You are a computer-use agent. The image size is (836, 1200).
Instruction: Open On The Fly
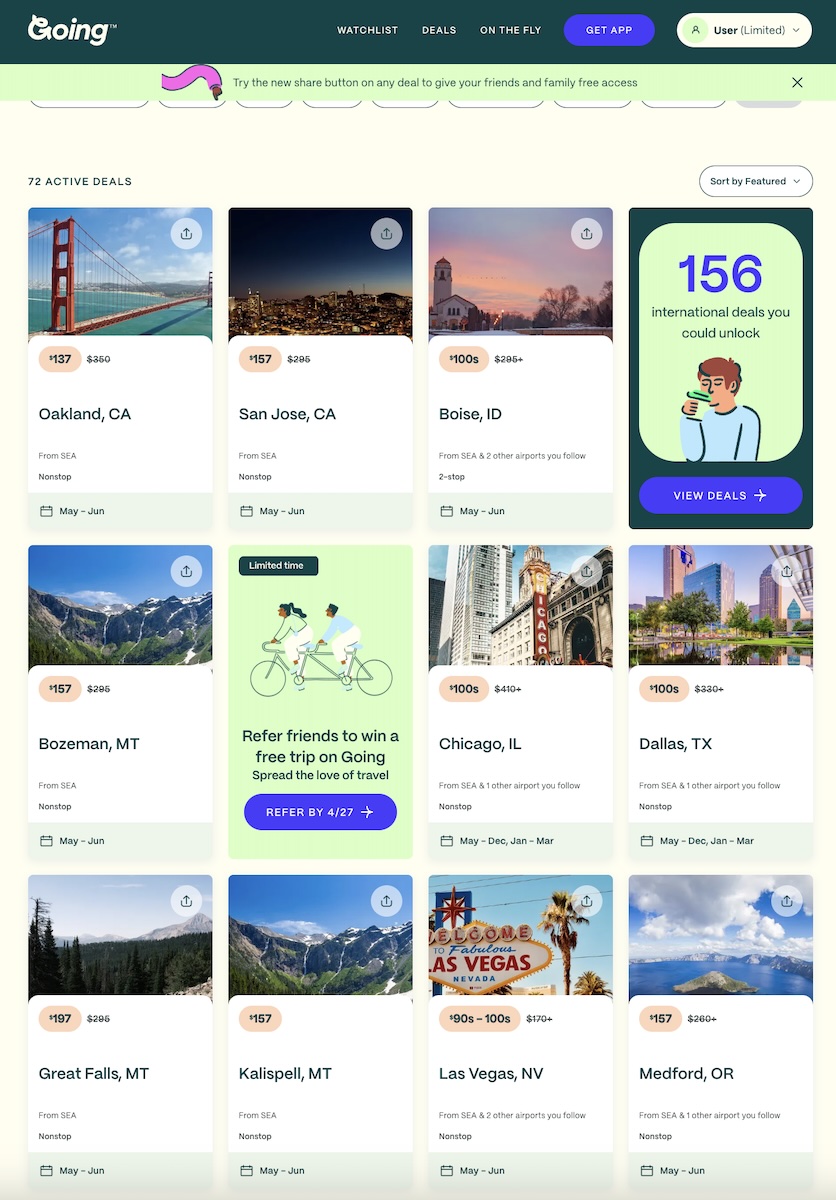pos(510,30)
